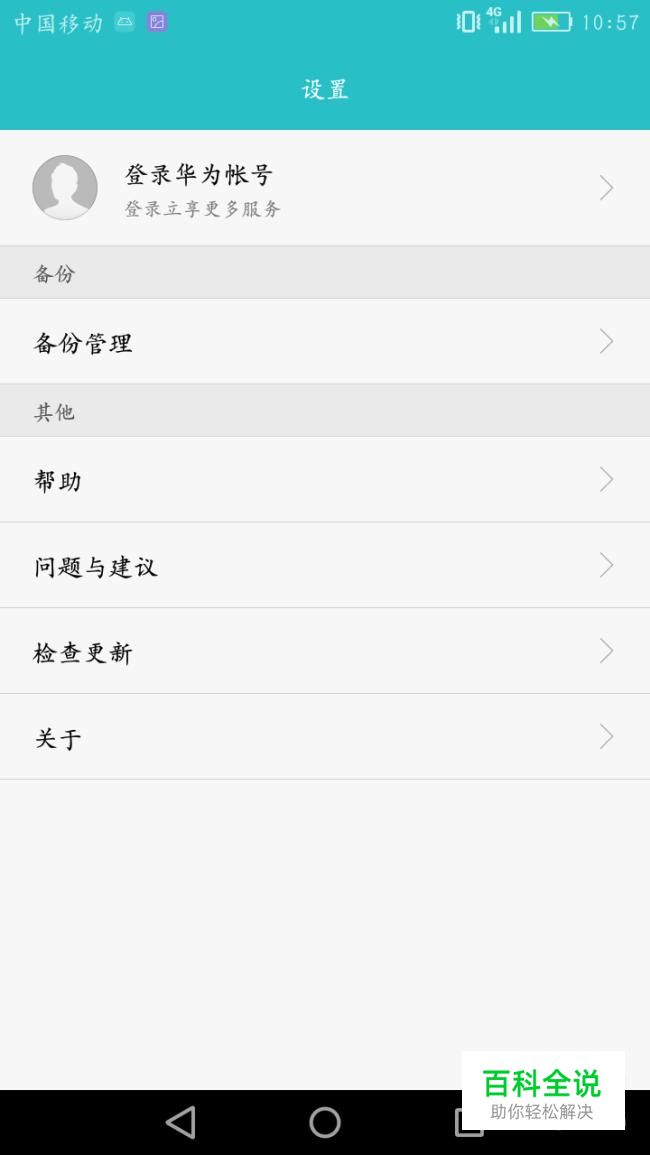Tap the system back button

[181, 1123]
